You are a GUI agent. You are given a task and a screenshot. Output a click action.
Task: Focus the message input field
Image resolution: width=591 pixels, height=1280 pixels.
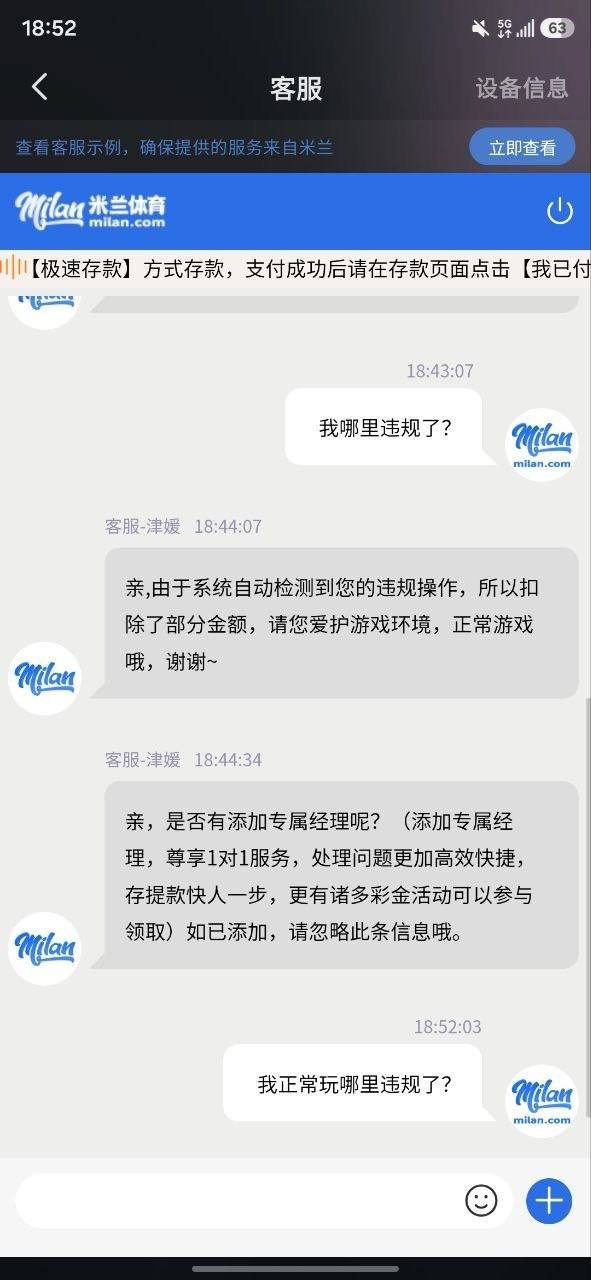tap(240, 1200)
